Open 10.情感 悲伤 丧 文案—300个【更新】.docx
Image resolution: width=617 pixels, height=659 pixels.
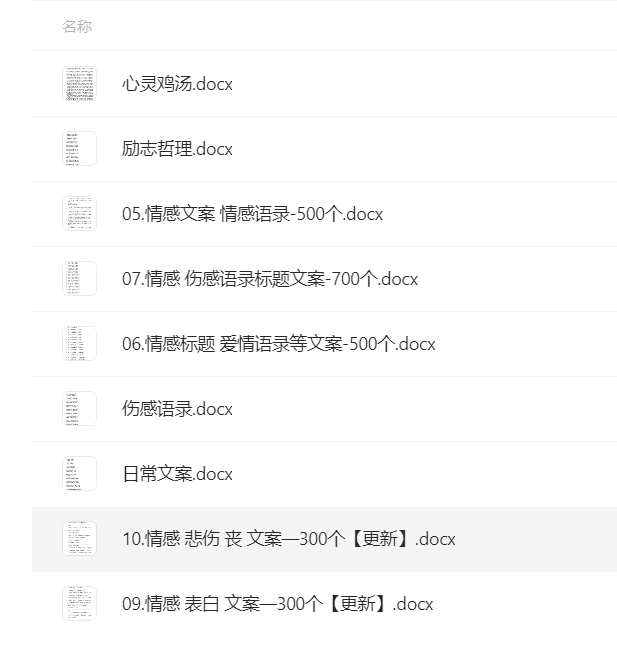point(288,539)
